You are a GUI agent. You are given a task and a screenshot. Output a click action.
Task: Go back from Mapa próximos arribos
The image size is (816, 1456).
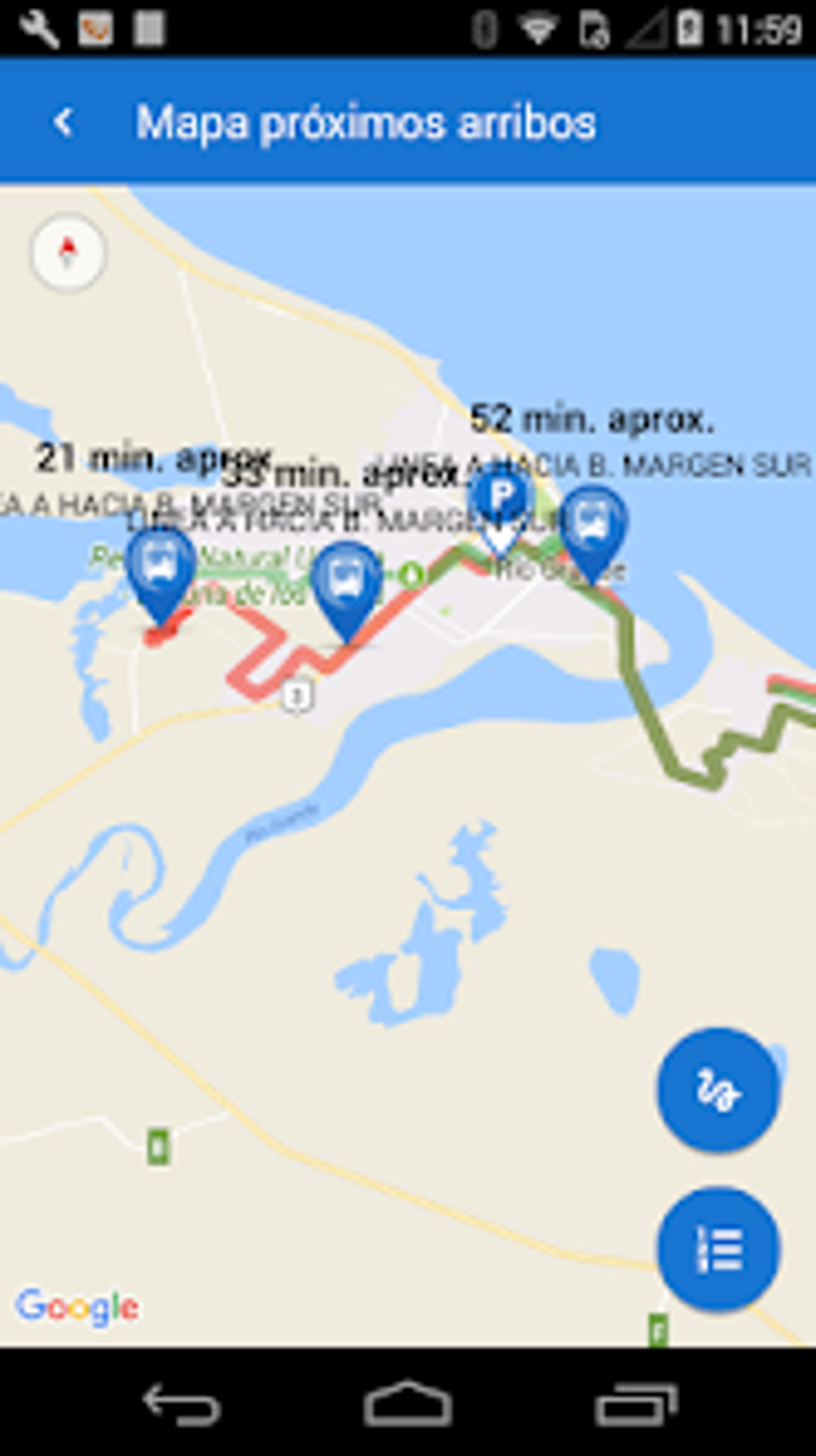click(62, 122)
